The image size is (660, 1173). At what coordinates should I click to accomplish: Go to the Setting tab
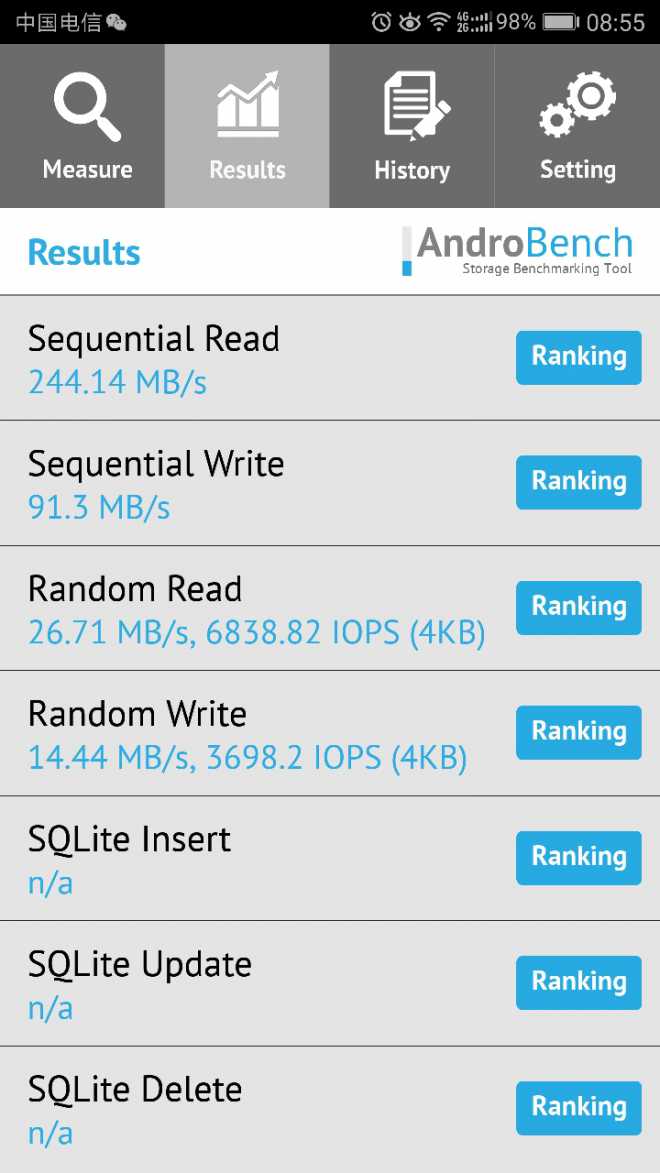click(x=577, y=126)
